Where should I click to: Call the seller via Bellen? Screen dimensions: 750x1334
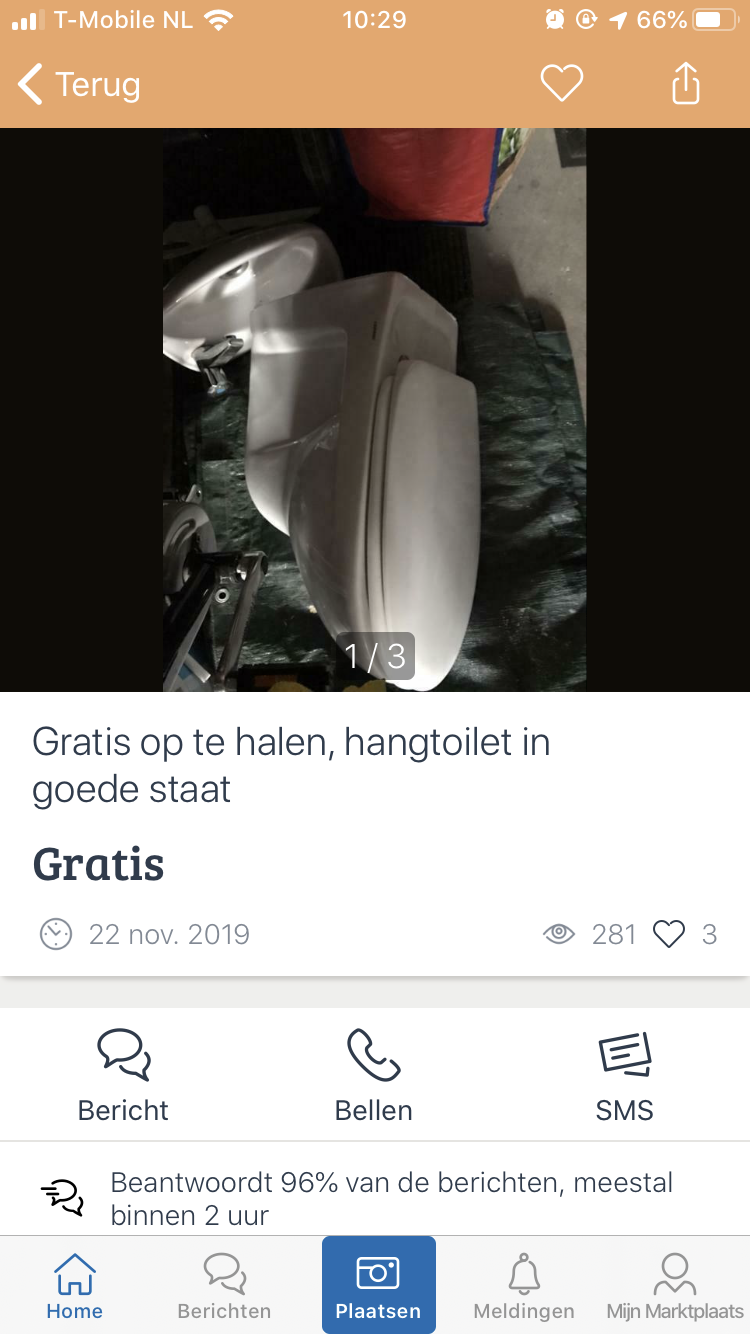(374, 1076)
